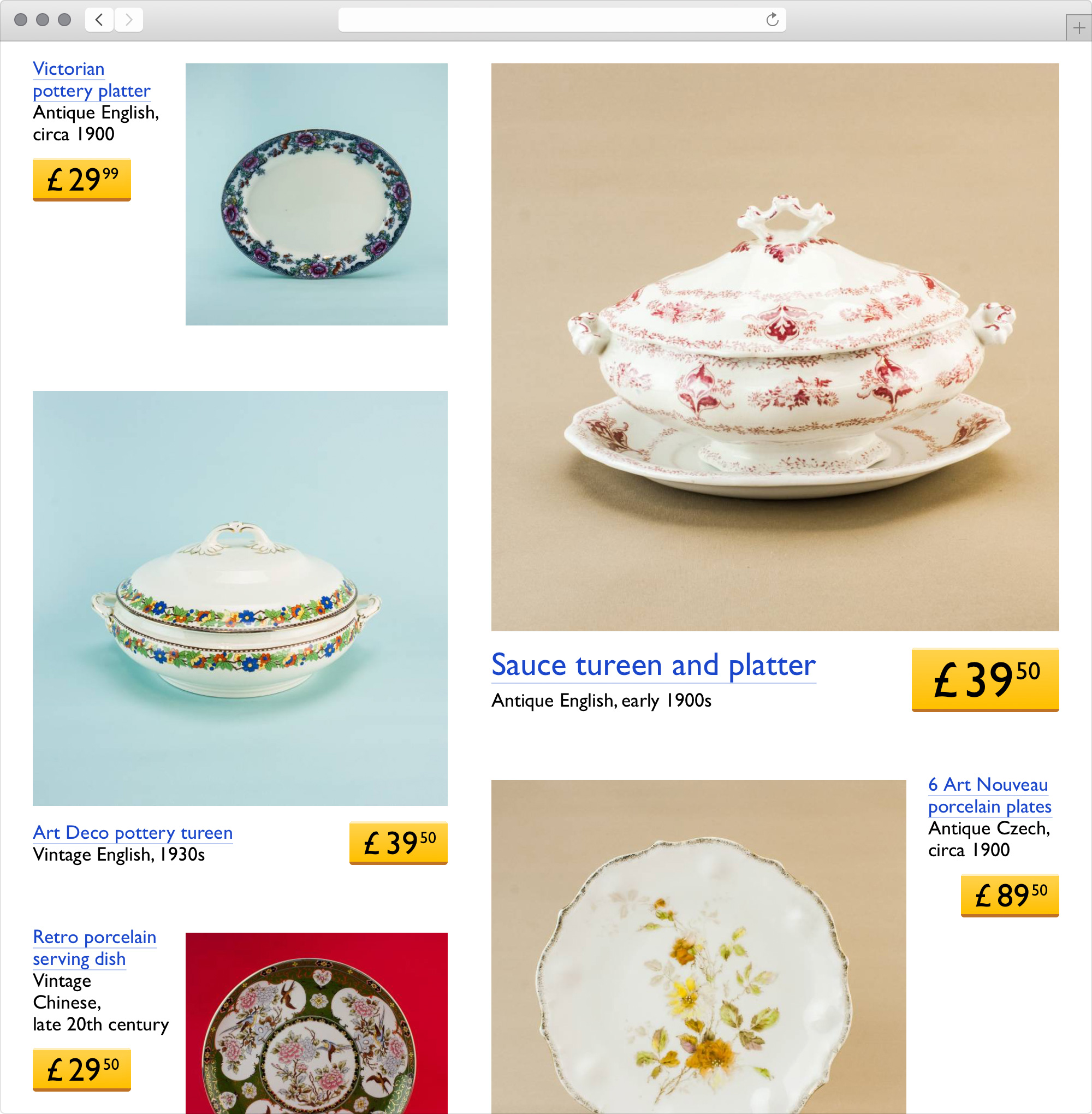
Task: Open a new browser tab
Action: point(1078,27)
